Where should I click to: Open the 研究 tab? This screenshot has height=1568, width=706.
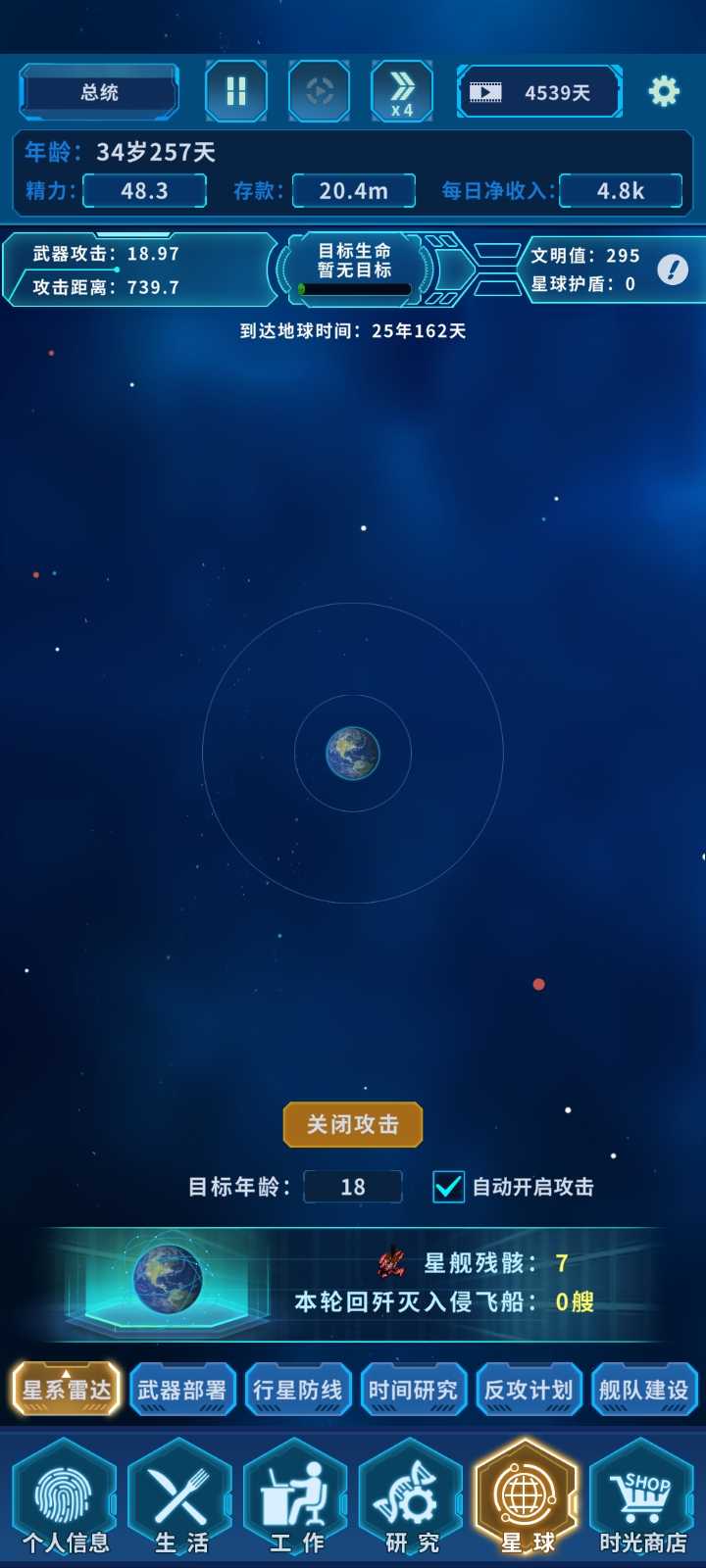coord(412,1497)
